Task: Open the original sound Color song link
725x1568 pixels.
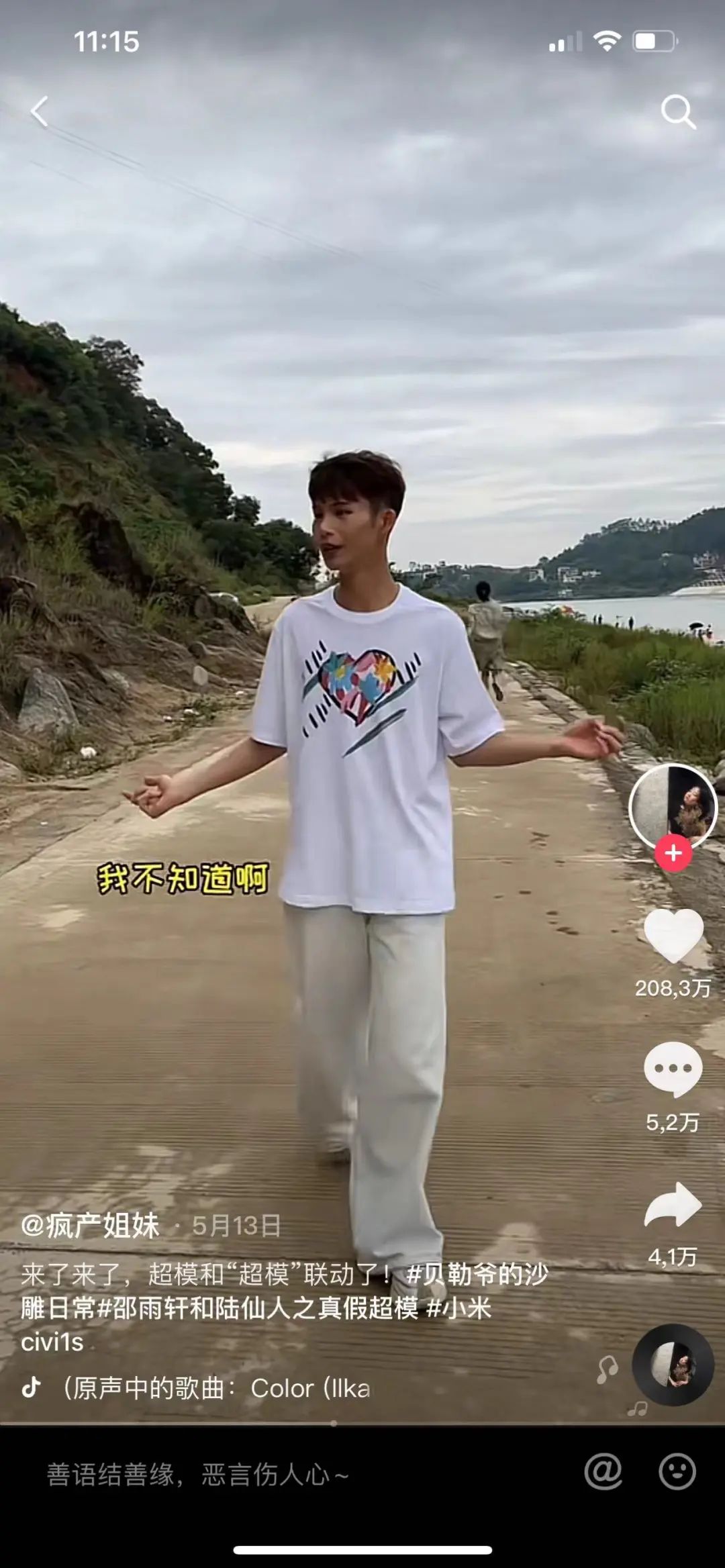Action: click(x=216, y=1388)
